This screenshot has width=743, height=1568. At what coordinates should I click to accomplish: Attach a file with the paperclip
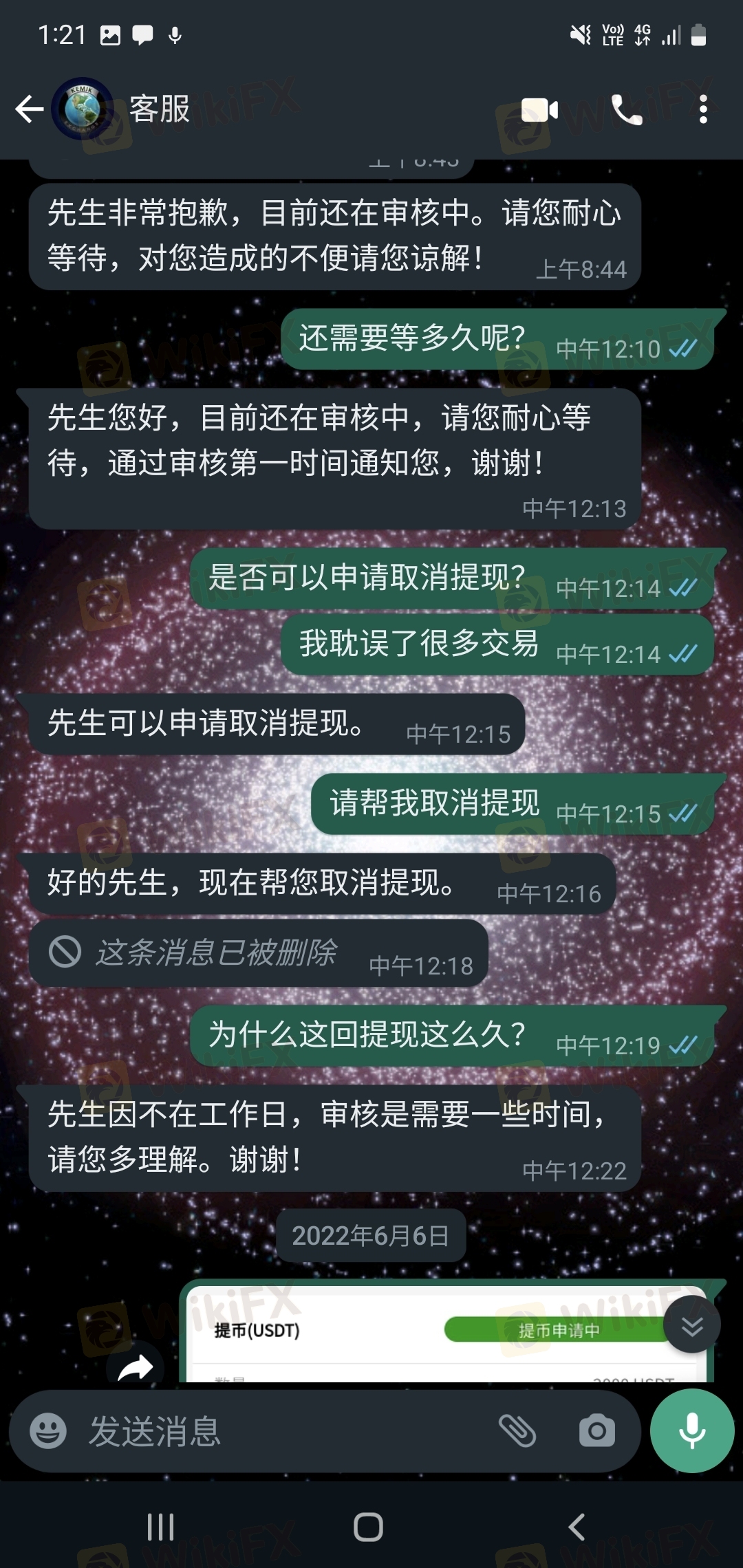point(517,1432)
